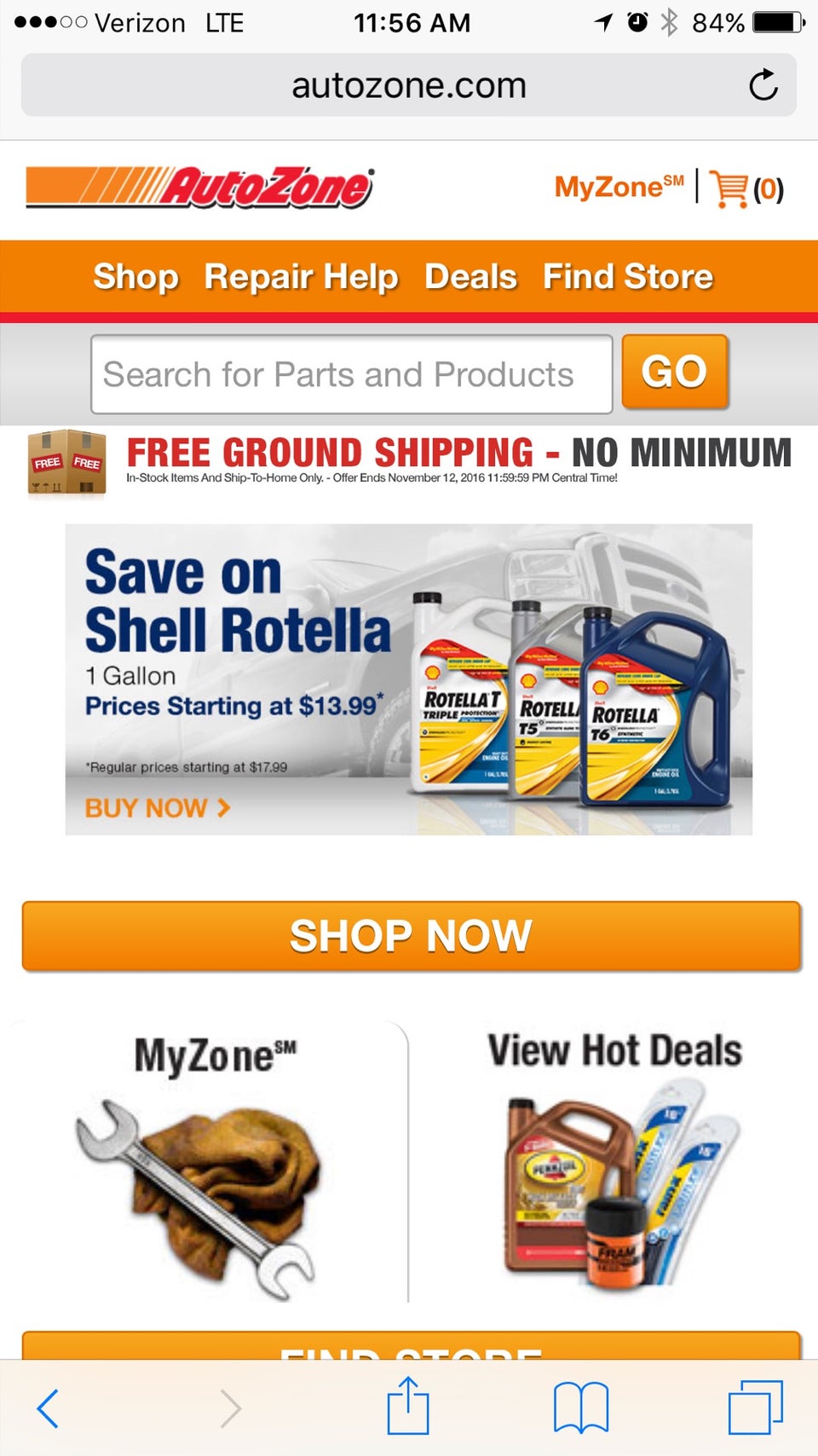This screenshot has width=818, height=1456.
Task: Tap the autozone.com address bar
Action: [x=409, y=85]
